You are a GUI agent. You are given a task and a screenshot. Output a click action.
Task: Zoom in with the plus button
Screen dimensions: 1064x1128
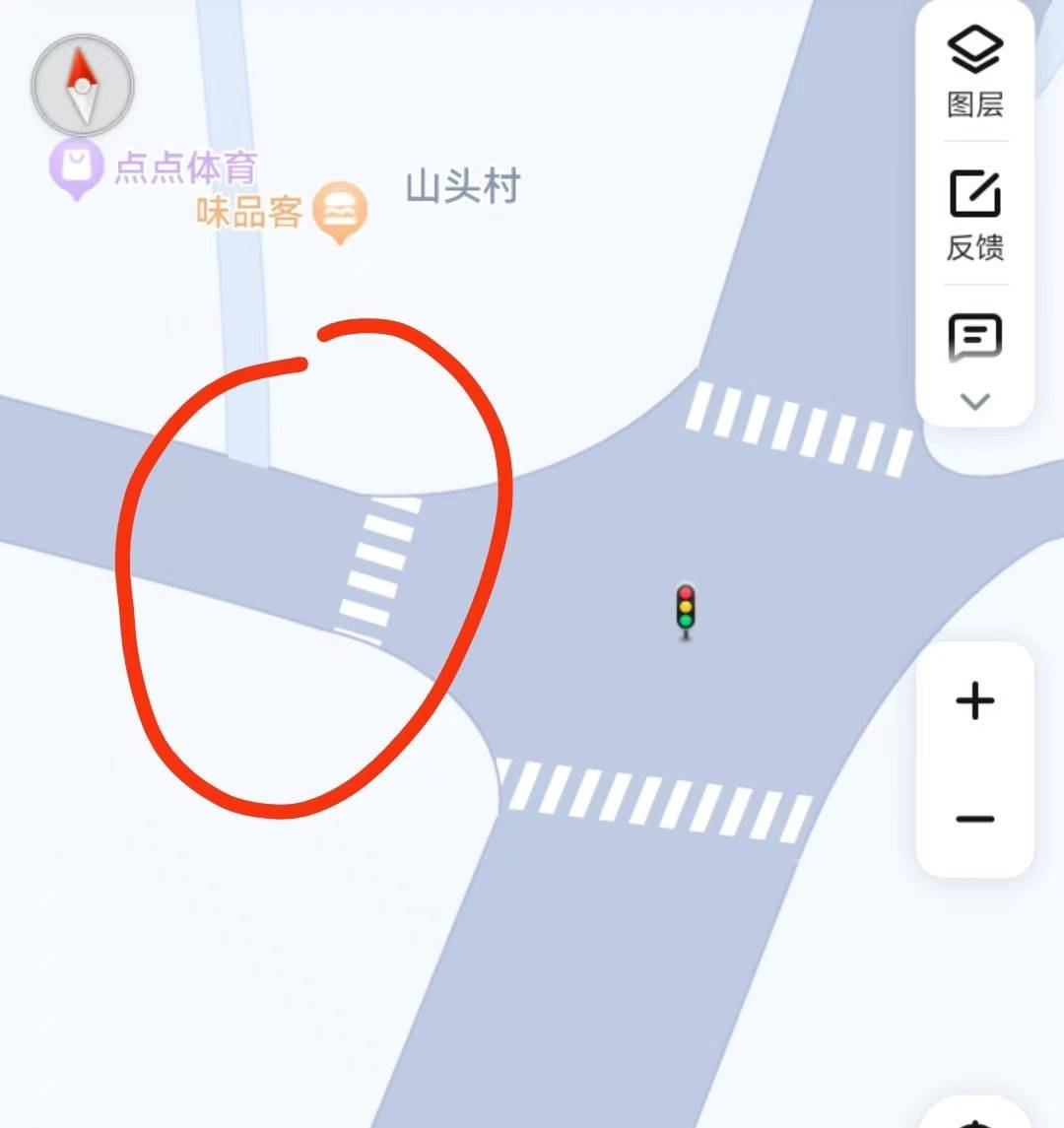point(975,701)
